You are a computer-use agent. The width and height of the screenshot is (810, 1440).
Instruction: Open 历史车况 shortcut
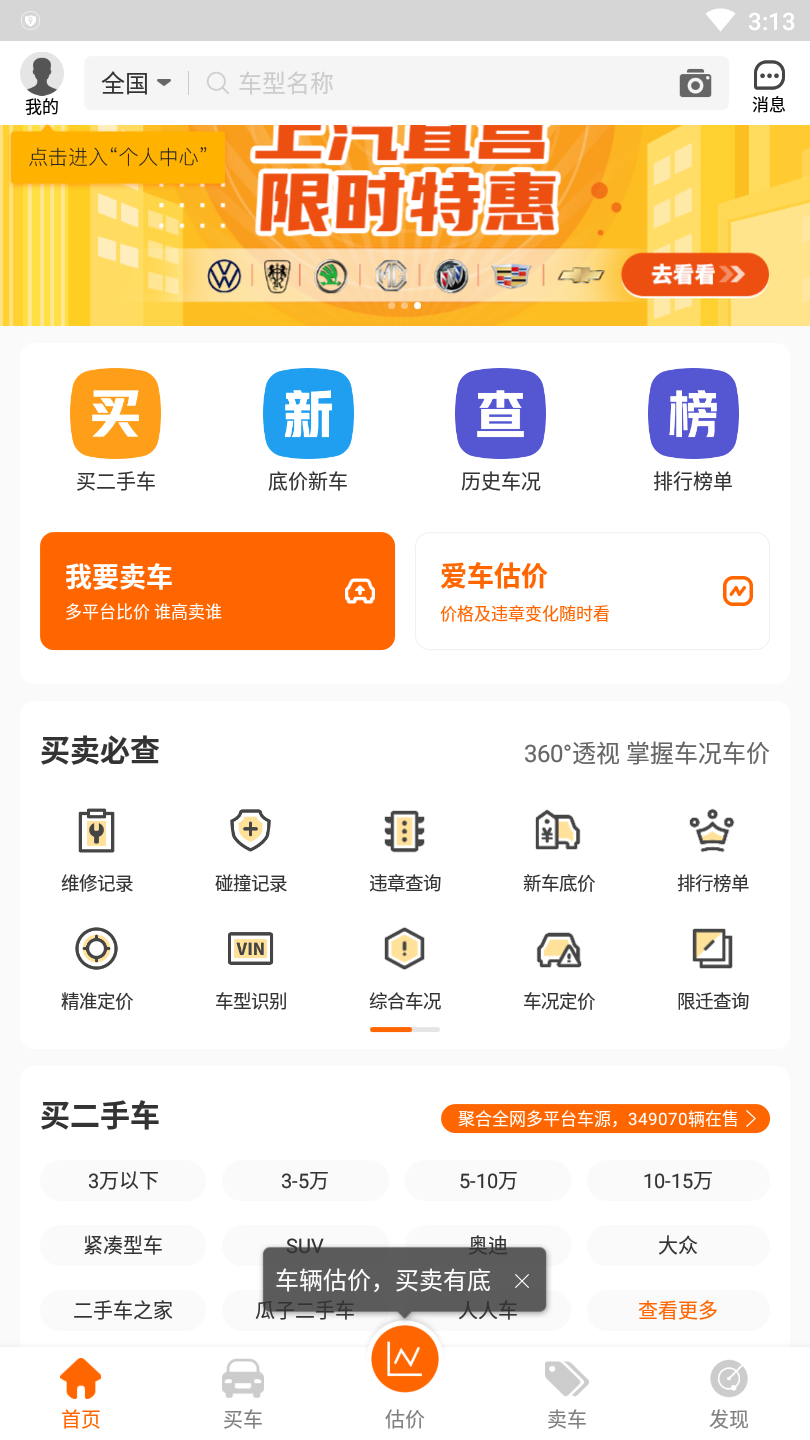click(x=500, y=430)
